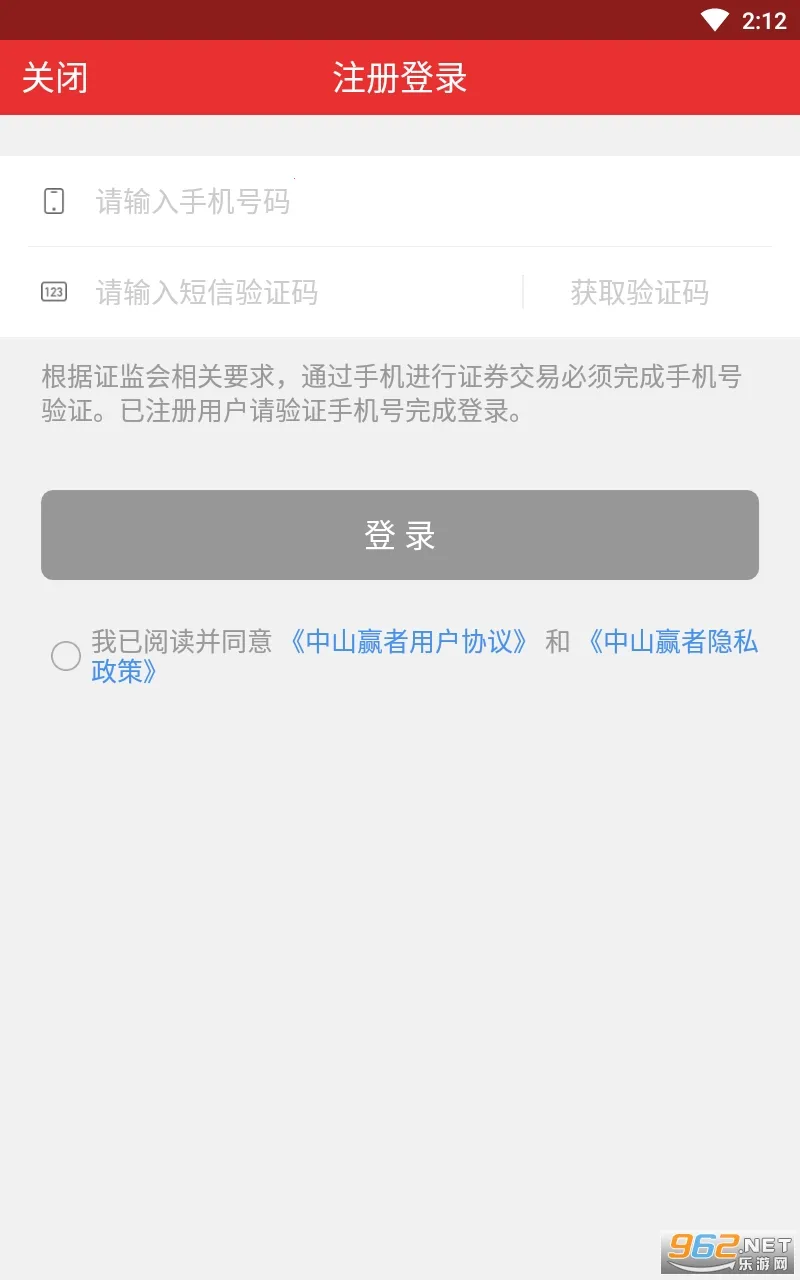
Task: Enable the agreement consent radio circle
Action: point(66,656)
